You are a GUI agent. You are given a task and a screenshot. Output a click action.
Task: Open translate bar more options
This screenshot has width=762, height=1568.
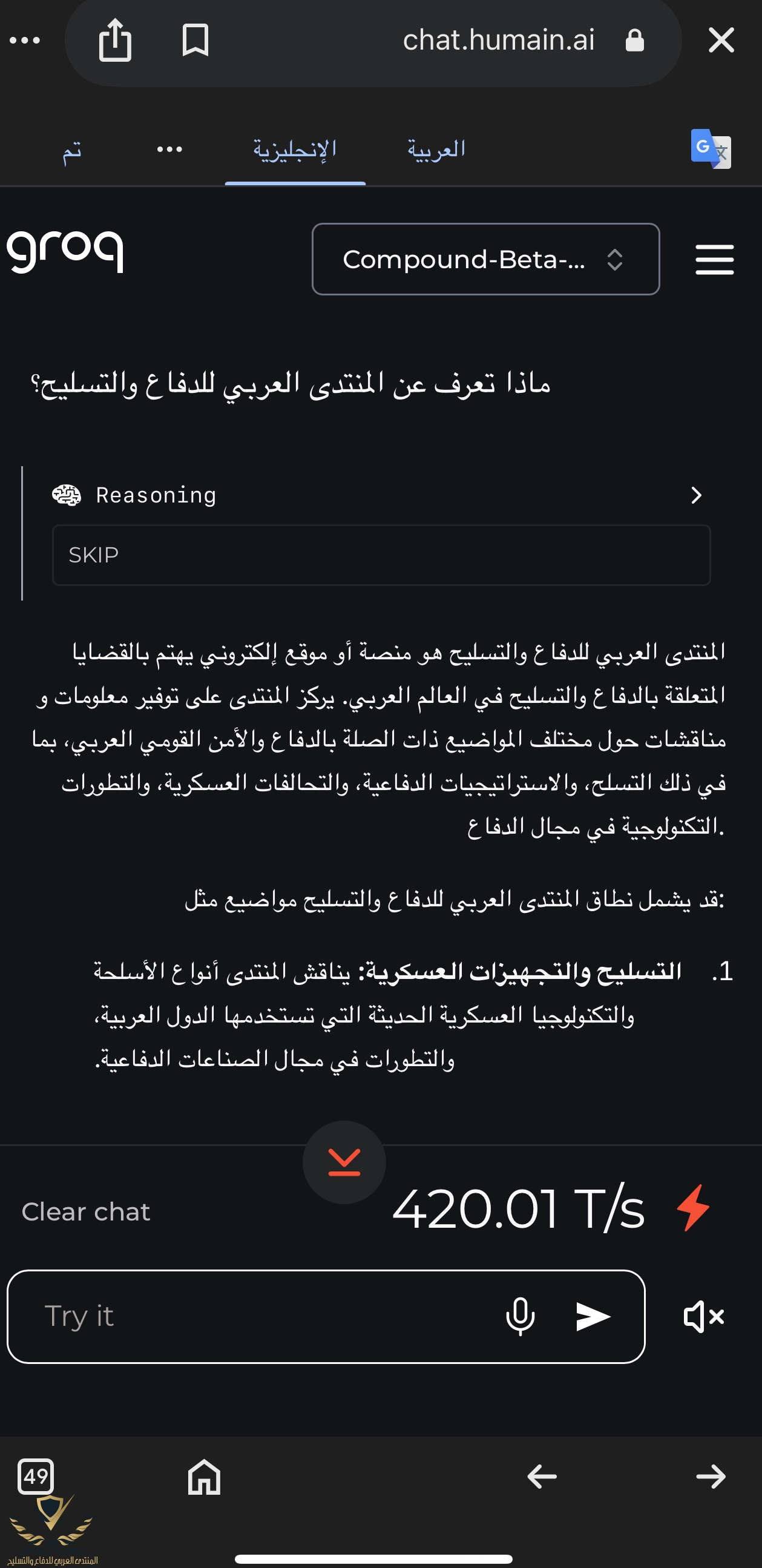169,149
